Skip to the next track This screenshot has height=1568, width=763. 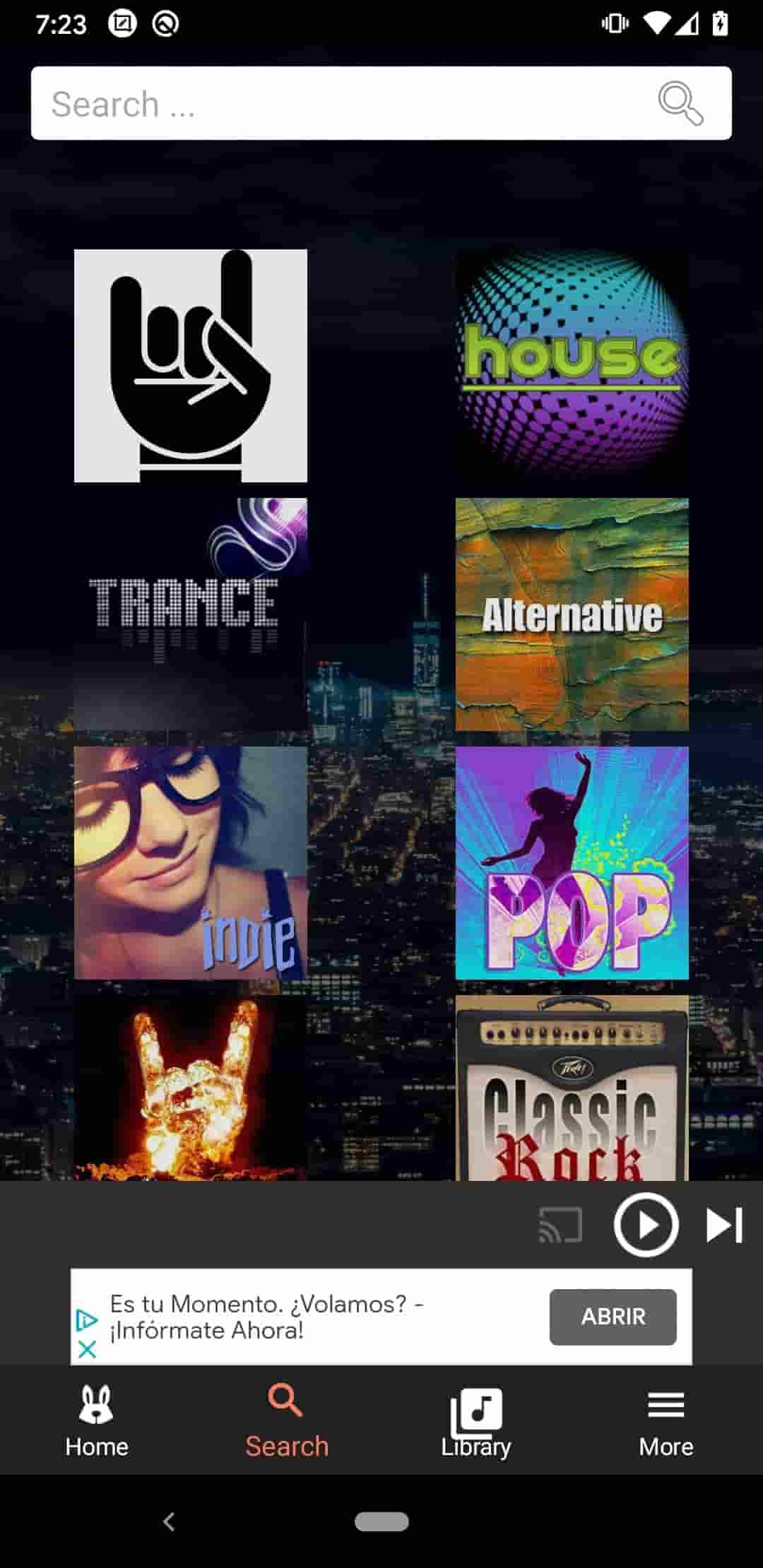click(x=724, y=1224)
